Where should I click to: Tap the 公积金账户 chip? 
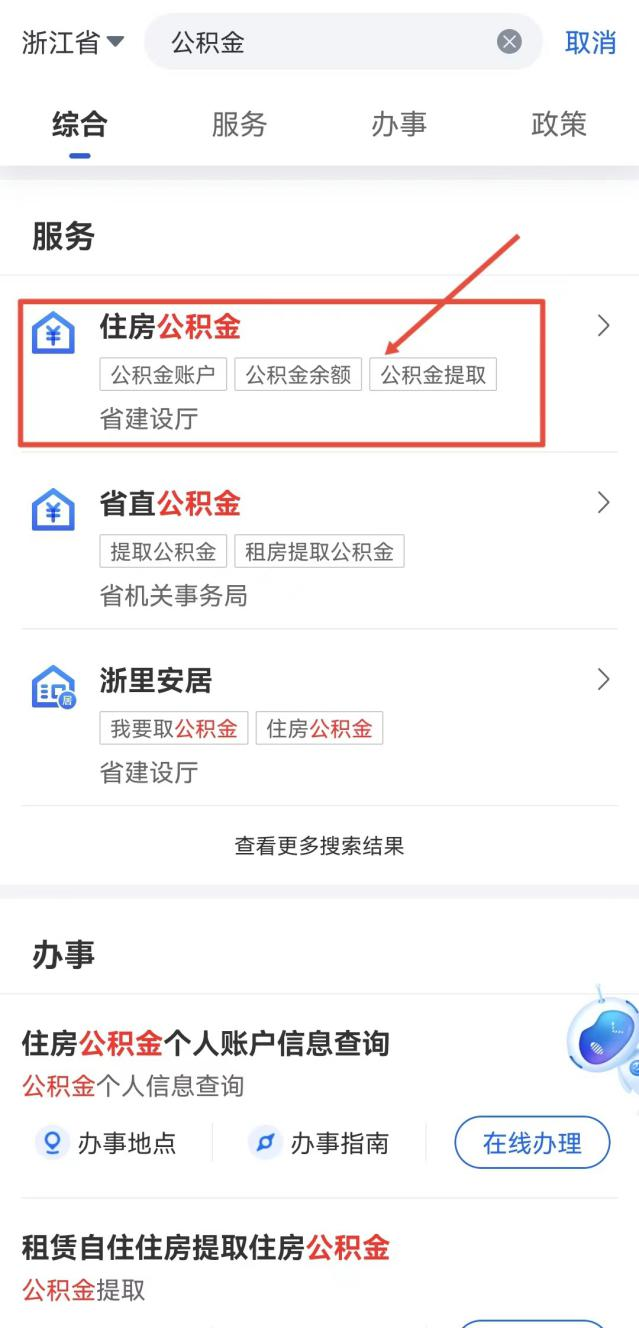point(163,375)
